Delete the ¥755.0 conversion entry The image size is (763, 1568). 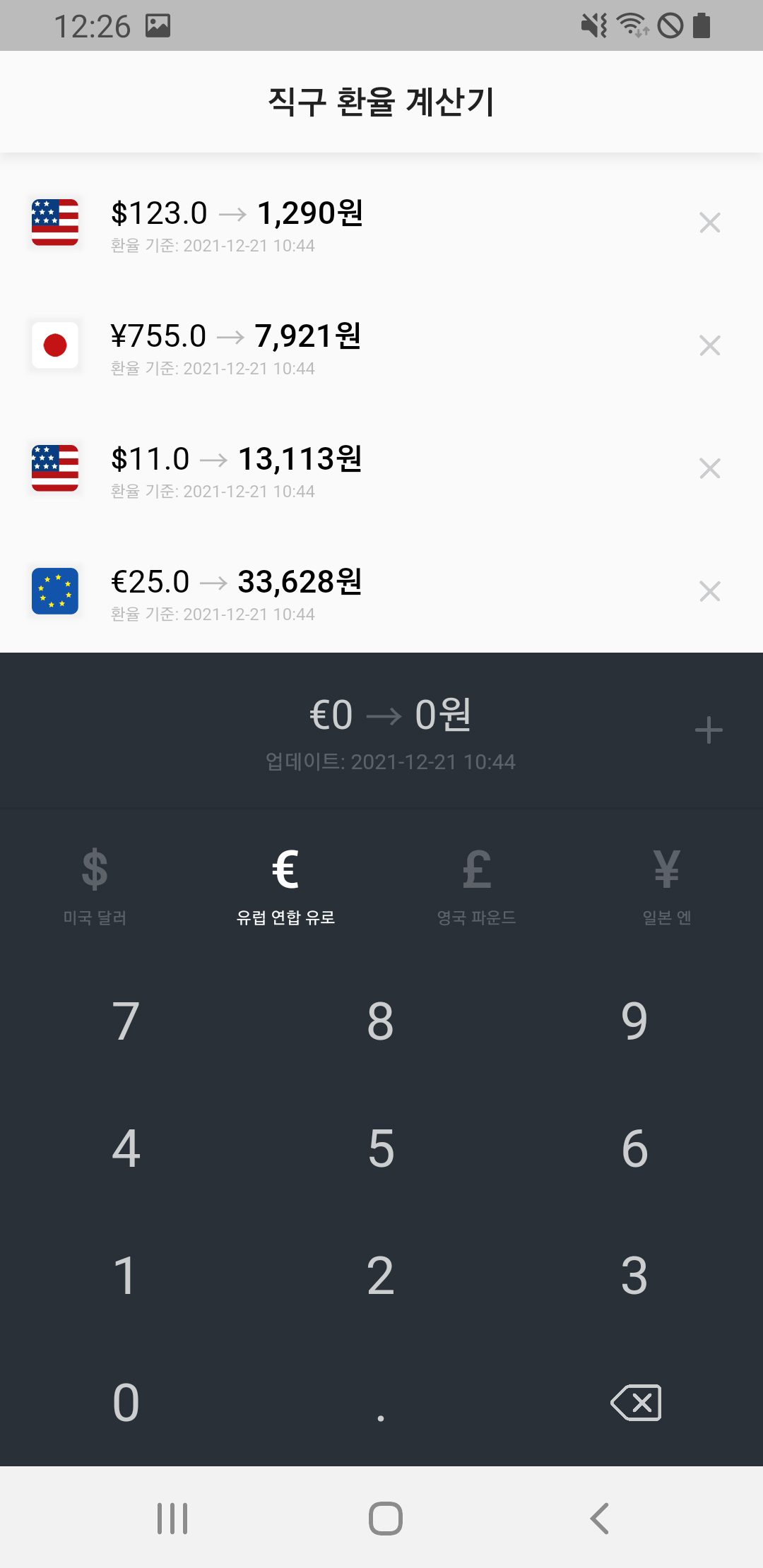point(709,345)
